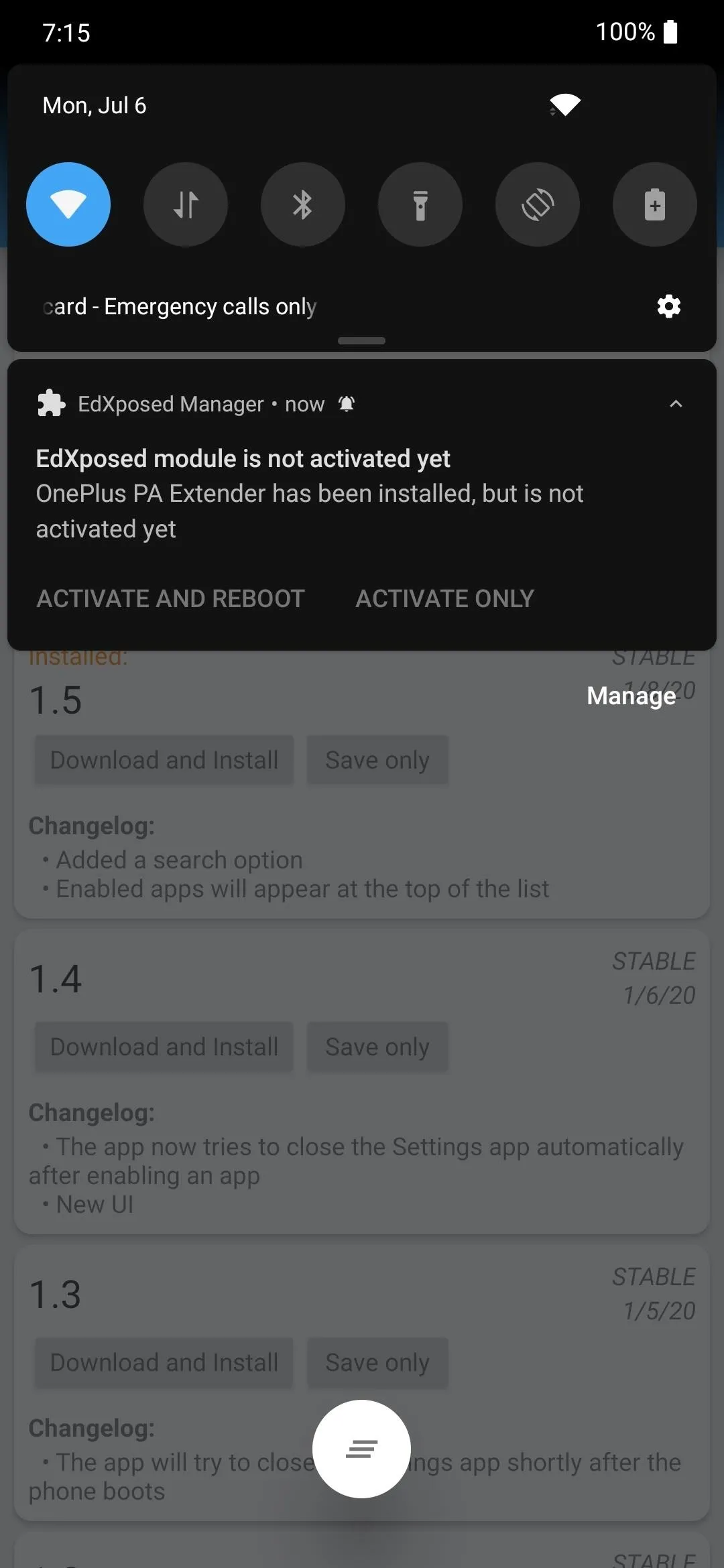This screenshot has height=1568, width=724.
Task: Tap Download and Install for version 1.5
Action: coord(164,760)
